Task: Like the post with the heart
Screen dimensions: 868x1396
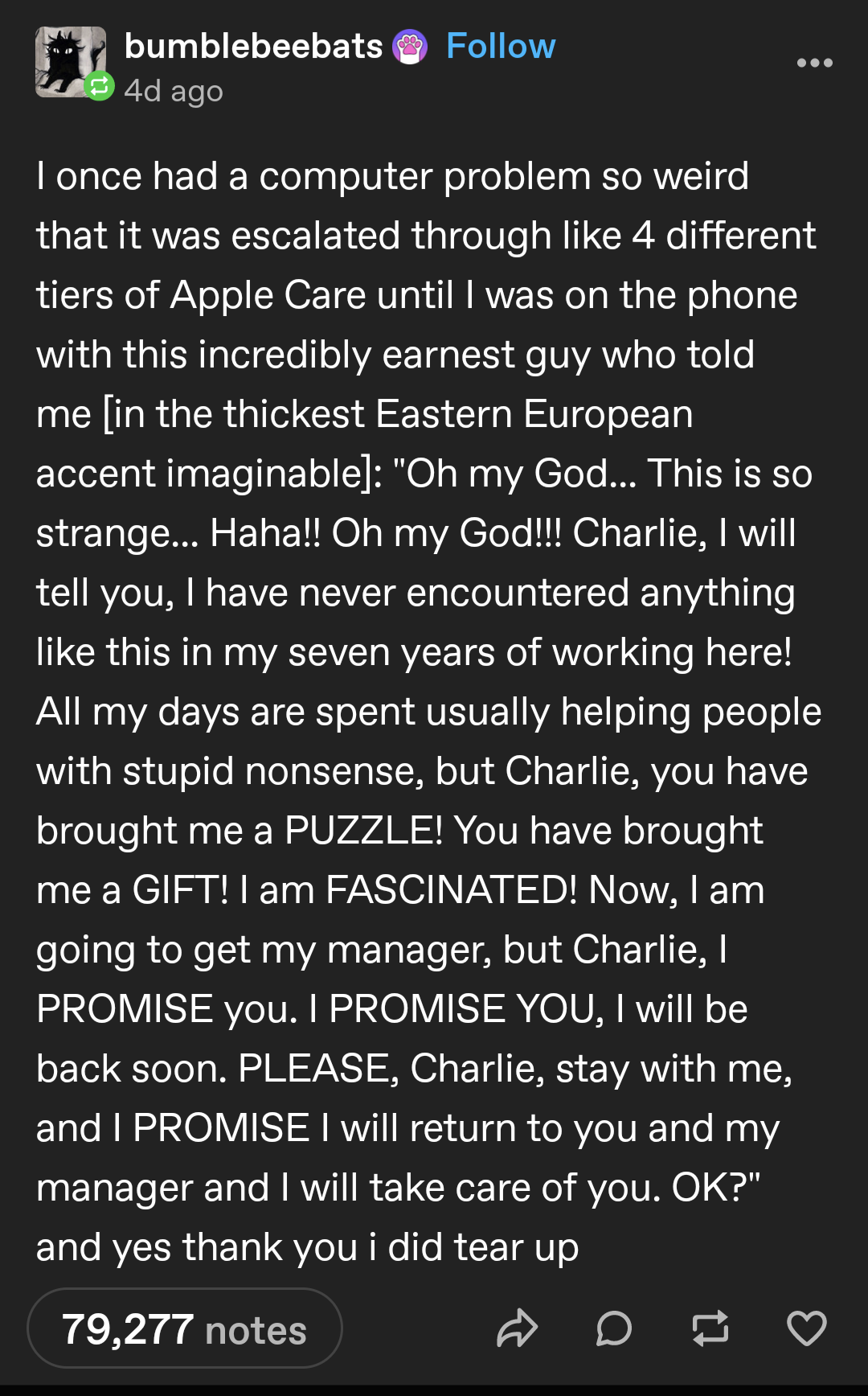Action: pyautogui.click(x=807, y=1328)
